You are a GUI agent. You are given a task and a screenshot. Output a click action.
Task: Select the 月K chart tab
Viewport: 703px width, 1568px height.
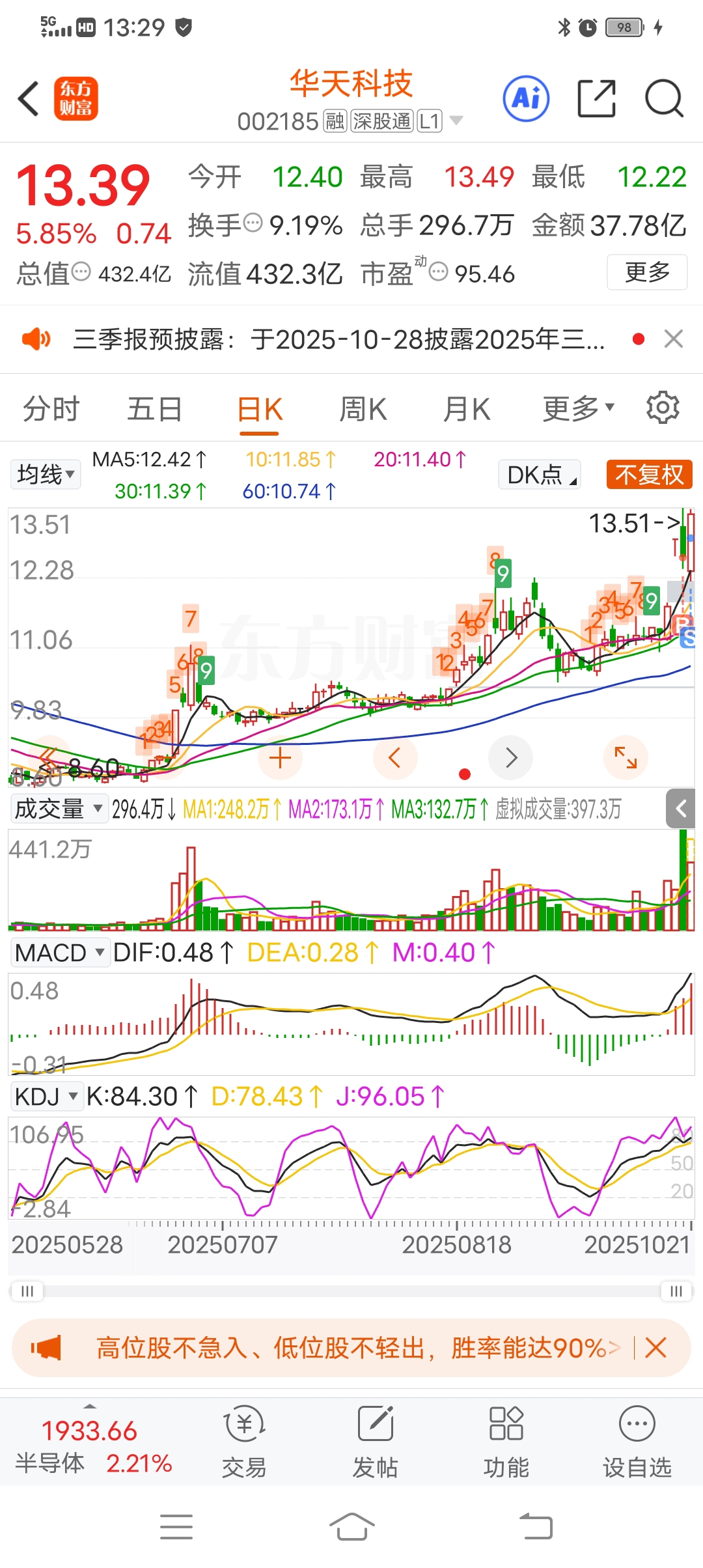point(466,410)
